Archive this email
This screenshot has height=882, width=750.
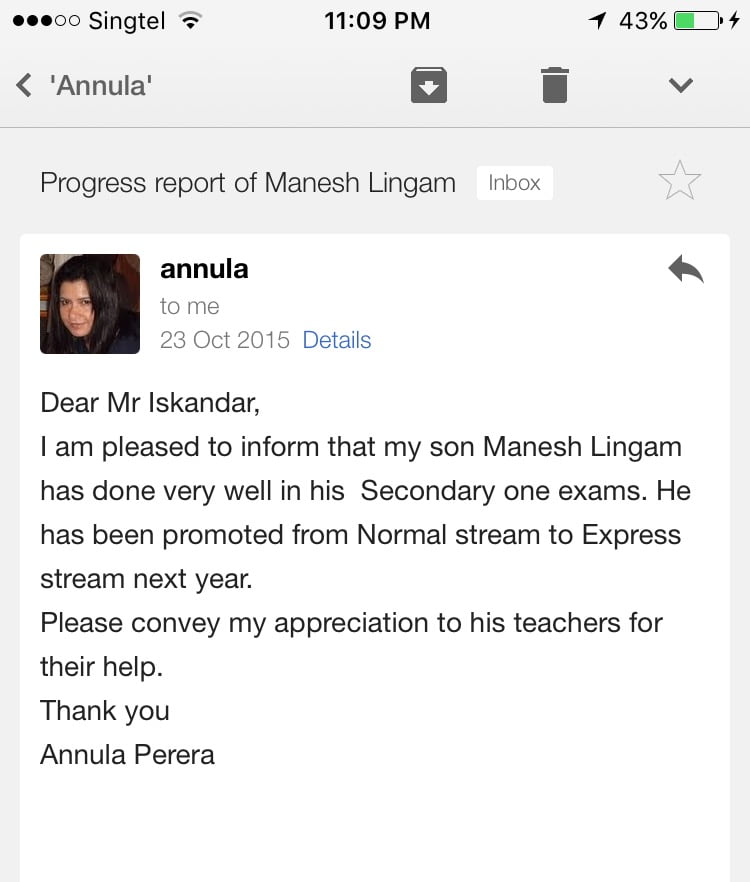(428, 85)
